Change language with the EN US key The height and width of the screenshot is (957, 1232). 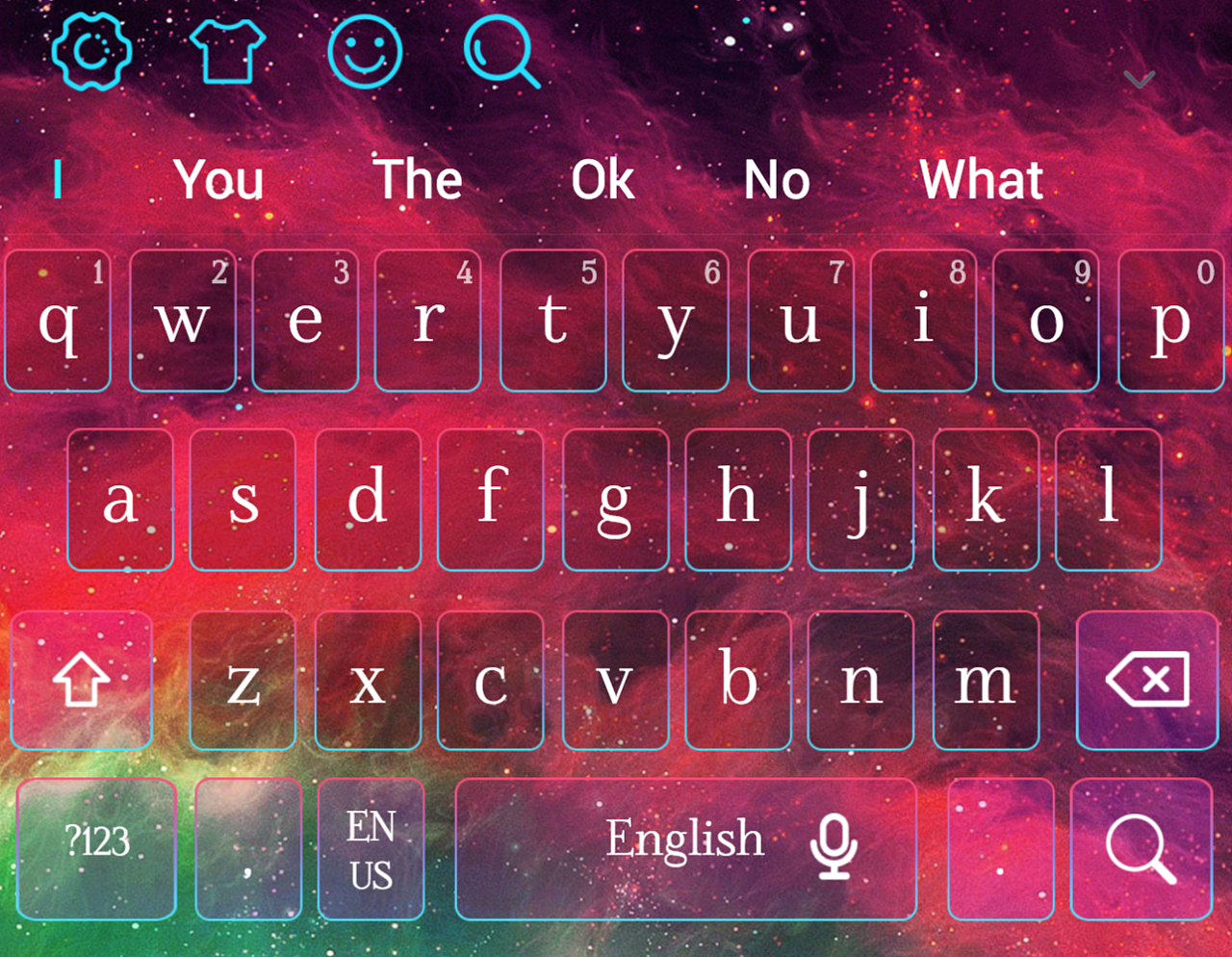[x=371, y=849]
